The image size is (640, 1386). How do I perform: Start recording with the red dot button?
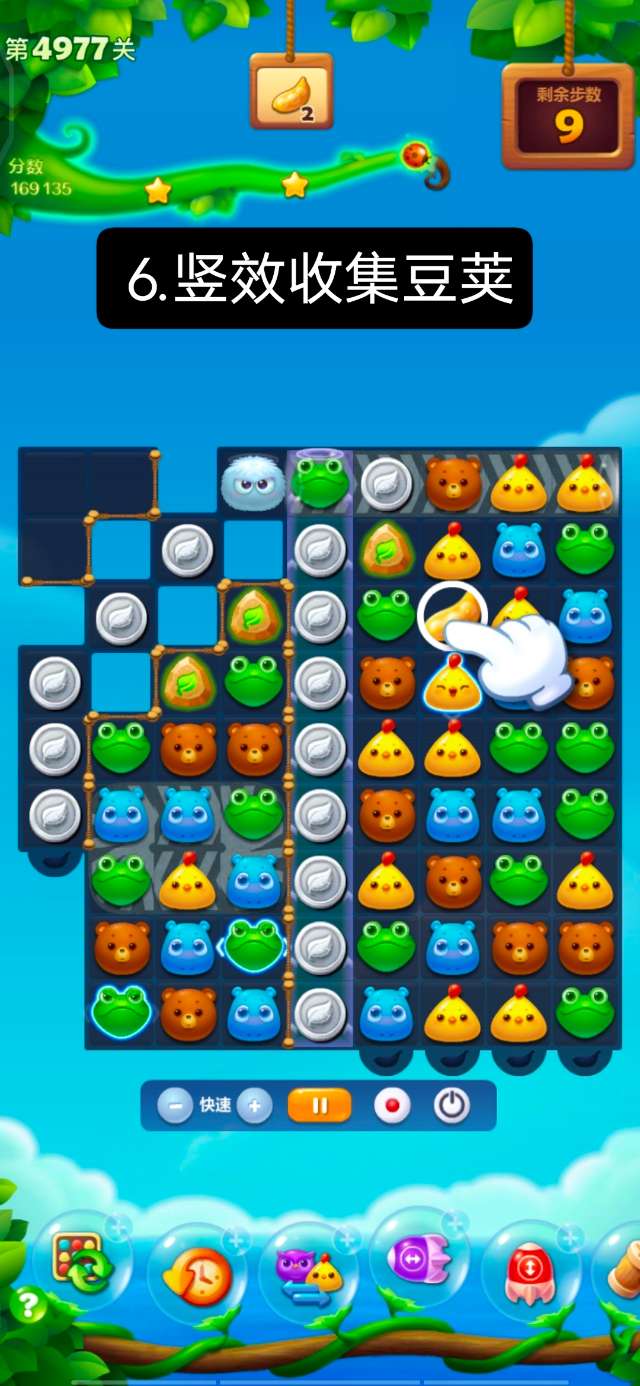392,1106
